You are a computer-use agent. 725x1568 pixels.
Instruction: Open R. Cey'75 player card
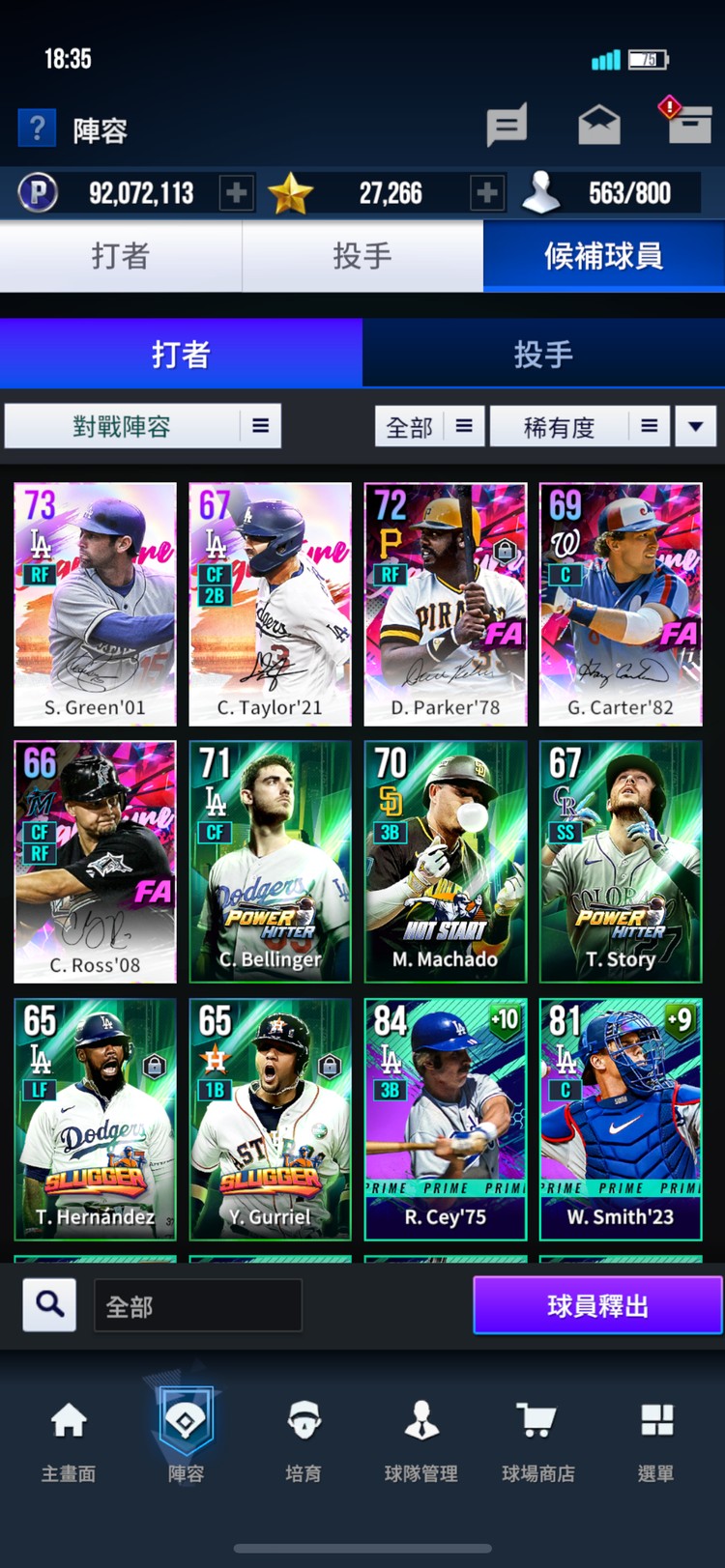[x=445, y=1119]
